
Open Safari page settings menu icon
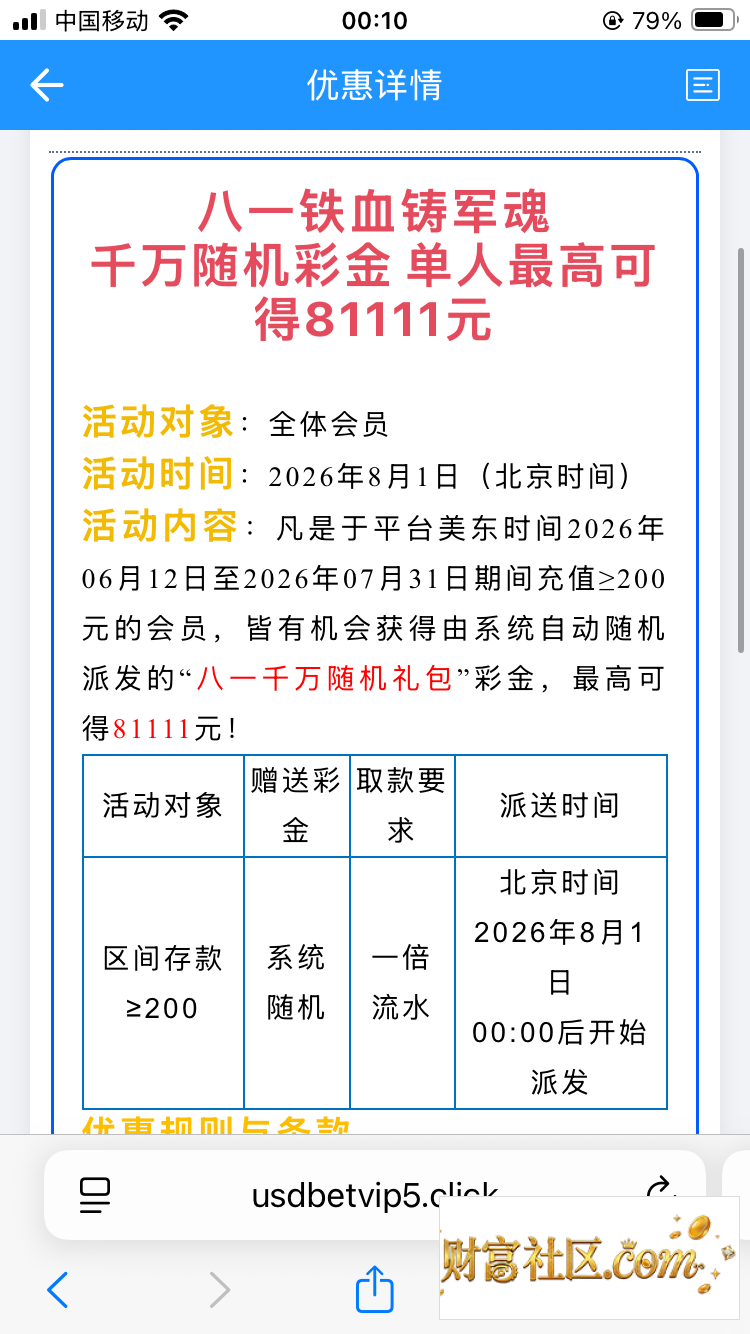(95, 1195)
